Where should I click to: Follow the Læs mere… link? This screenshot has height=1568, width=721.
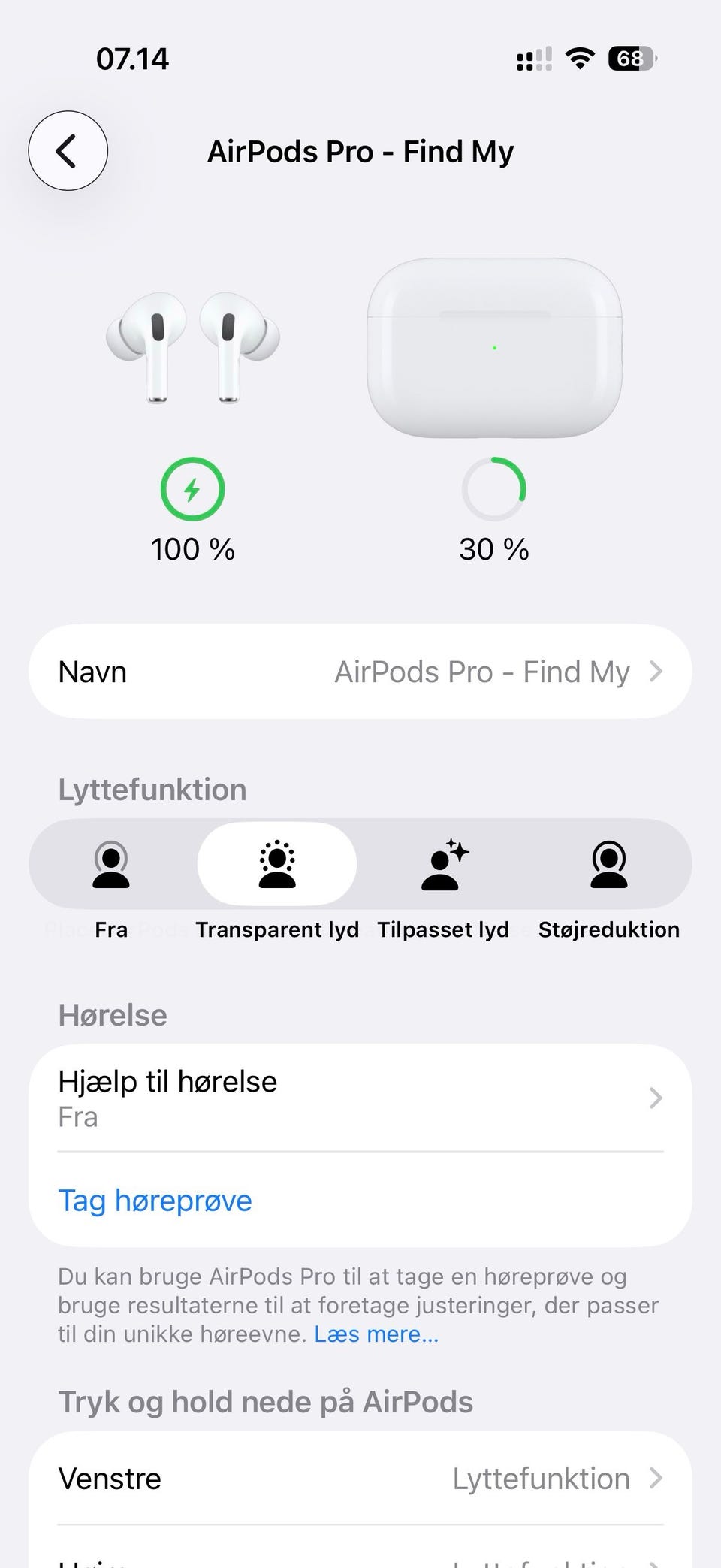point(376,1334)
